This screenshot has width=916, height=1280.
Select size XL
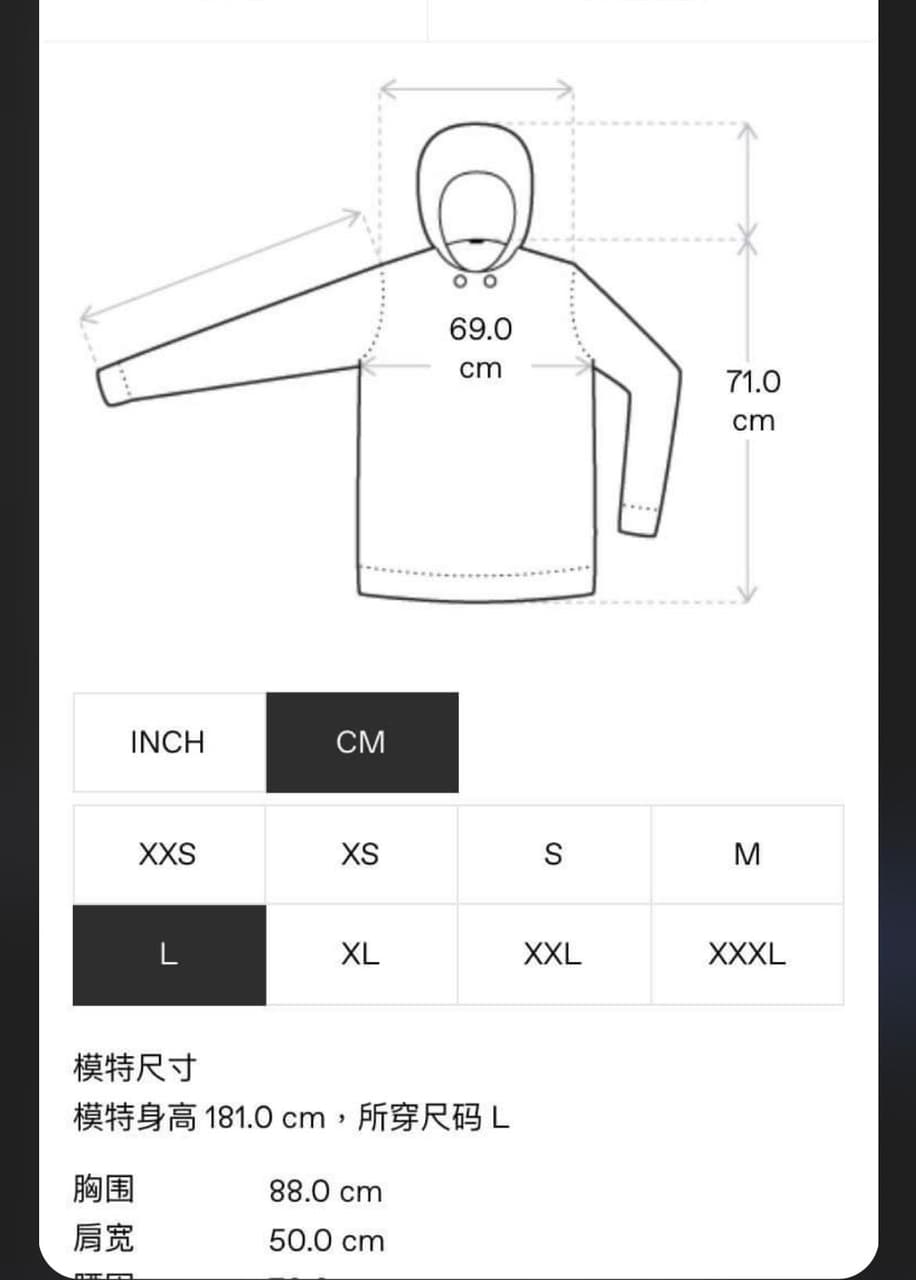(362, 954)
